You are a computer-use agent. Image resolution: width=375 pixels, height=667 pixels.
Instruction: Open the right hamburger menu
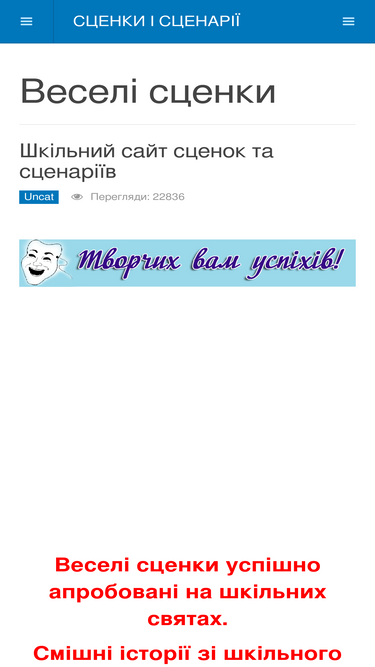coord(348,21)
